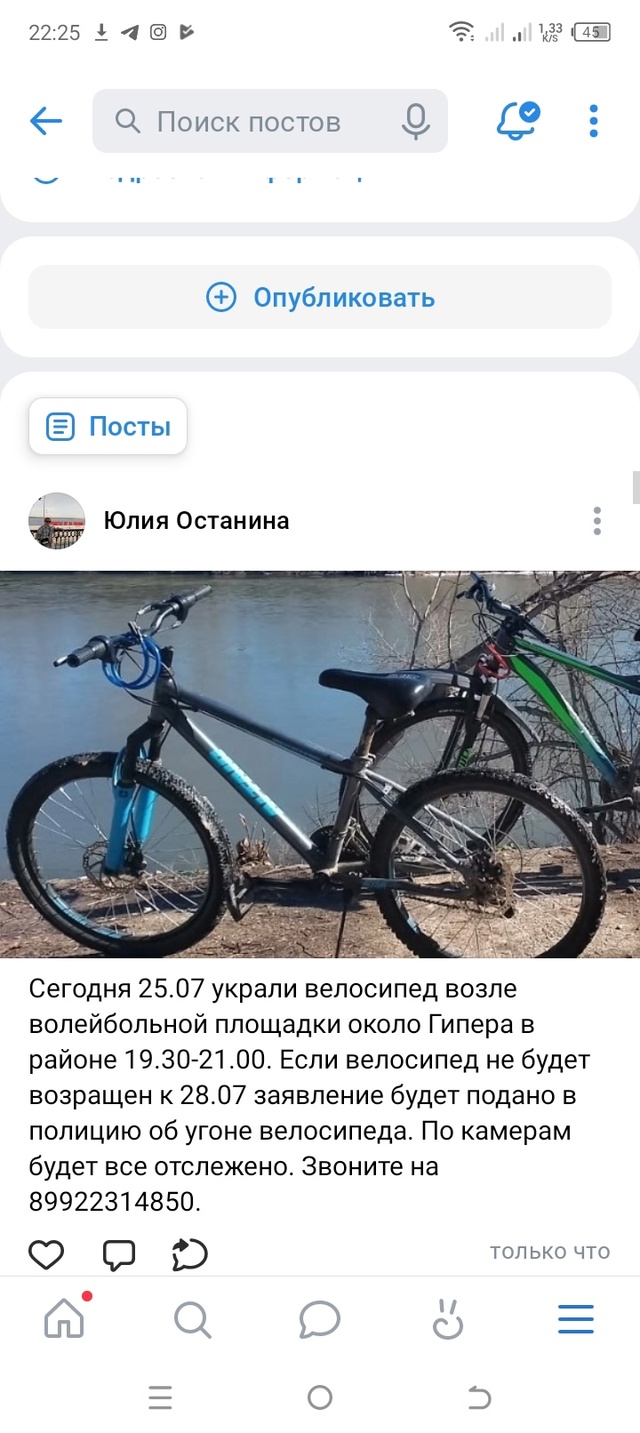
Task: Open the top-right overflow menu
Action: (593, 121)
